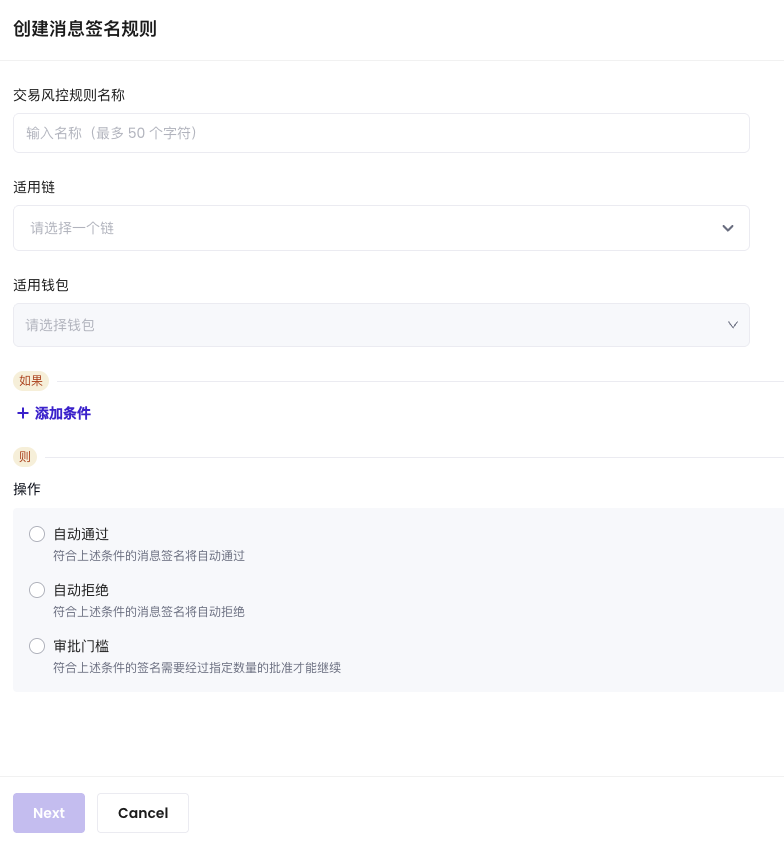
Task: Open the 适用钱包 wallet dropdown
Action: 380,325
